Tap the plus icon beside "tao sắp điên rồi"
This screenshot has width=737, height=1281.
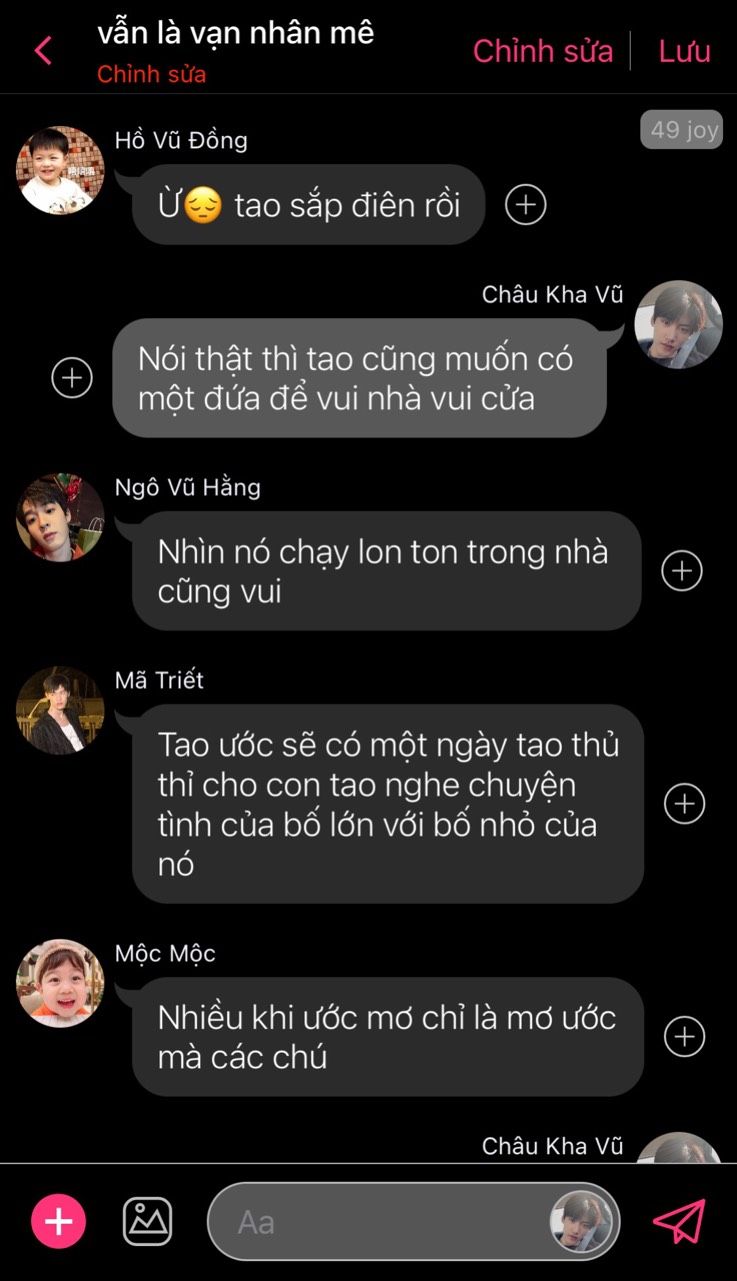pos(525,205)
